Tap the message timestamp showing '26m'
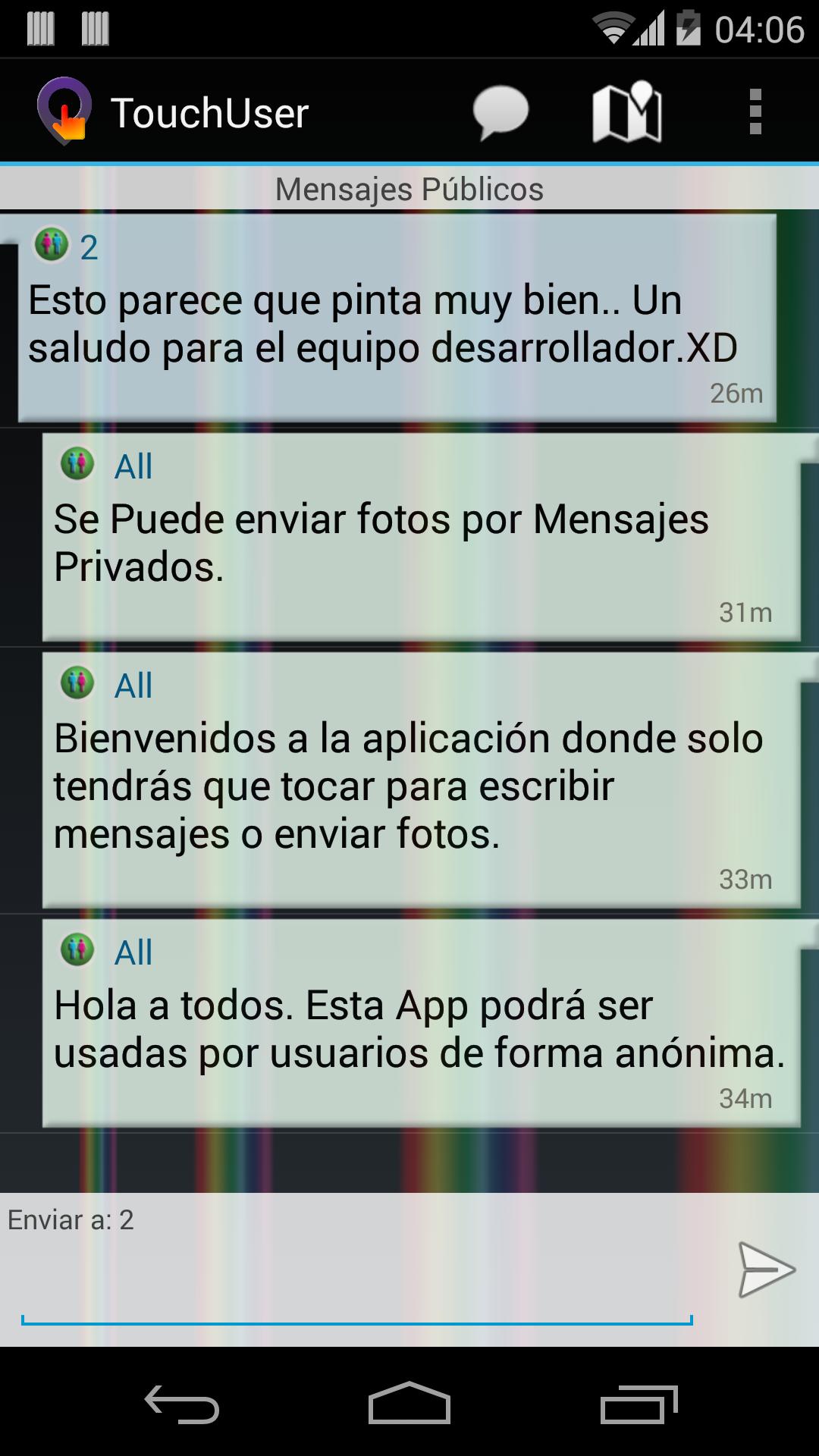This screenshot has width=819, height=1456. [733, 393]
